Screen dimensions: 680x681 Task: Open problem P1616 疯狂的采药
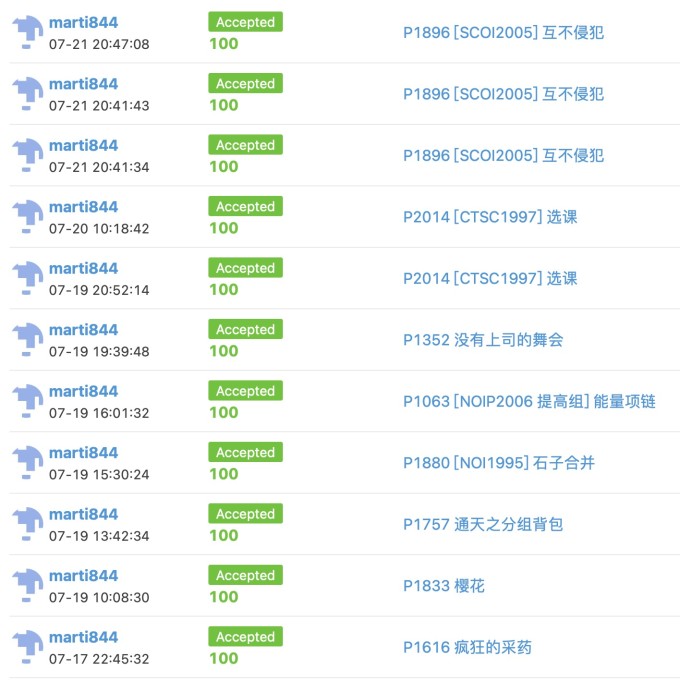467,647
